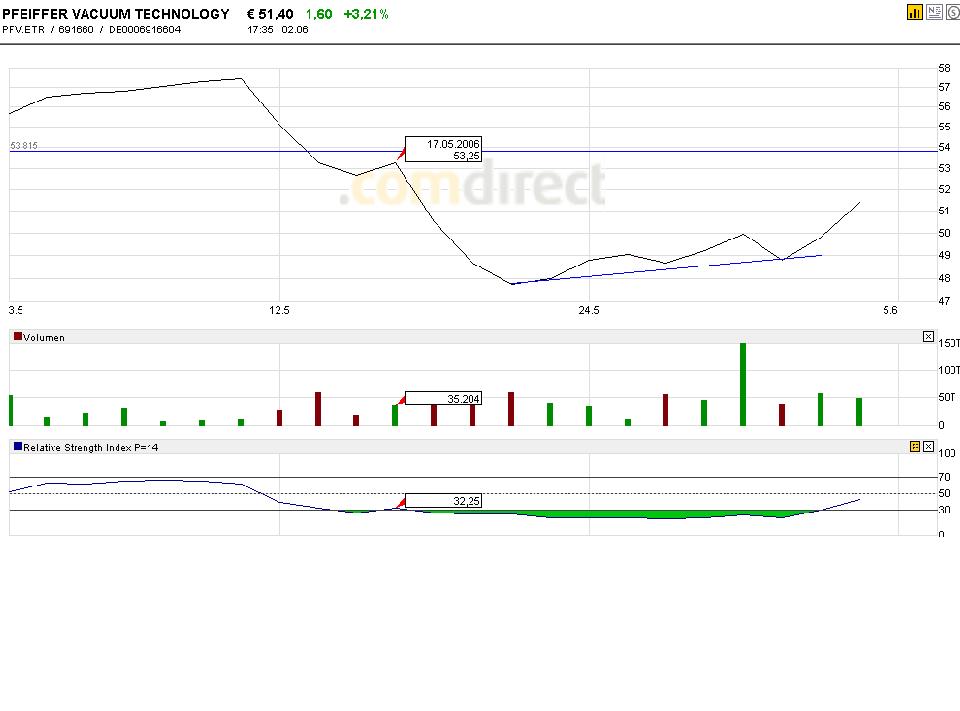Open the news icon

point(934,12)
